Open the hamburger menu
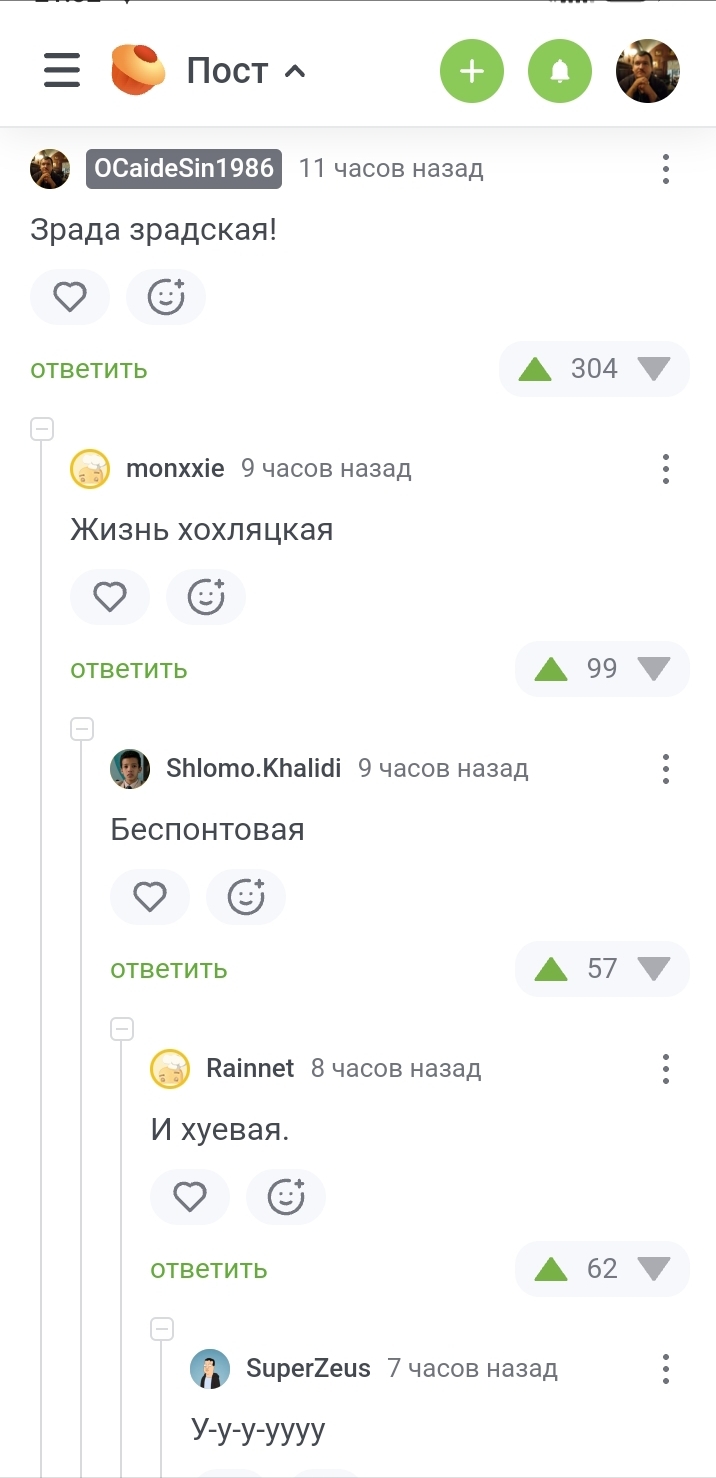The height and width of the screenshot is (1478, 716). coord(62,71)
